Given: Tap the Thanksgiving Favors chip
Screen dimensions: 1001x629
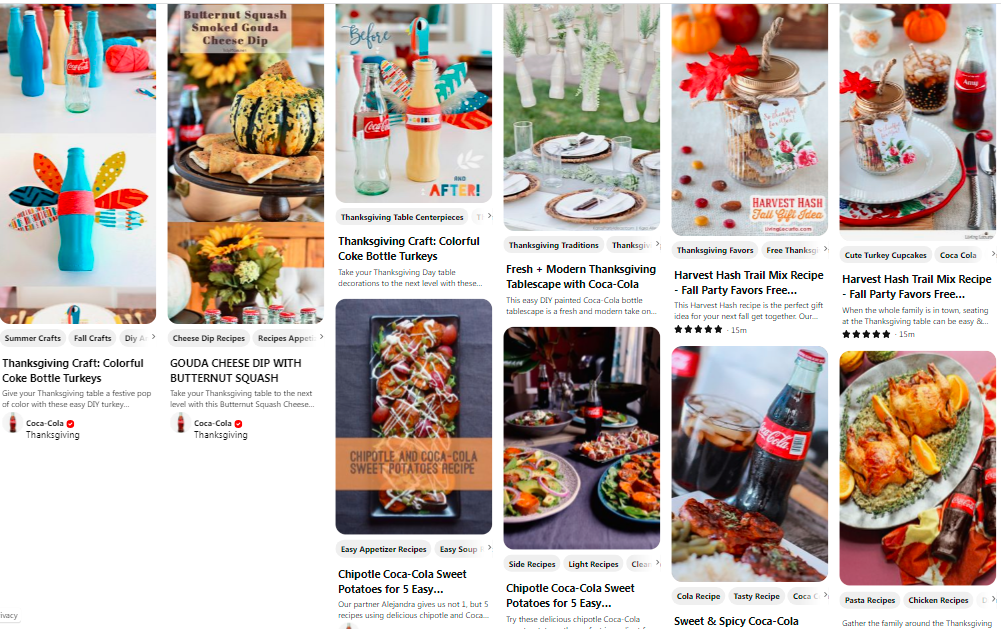Looking at the screenshot, I should tap(715, 250).
